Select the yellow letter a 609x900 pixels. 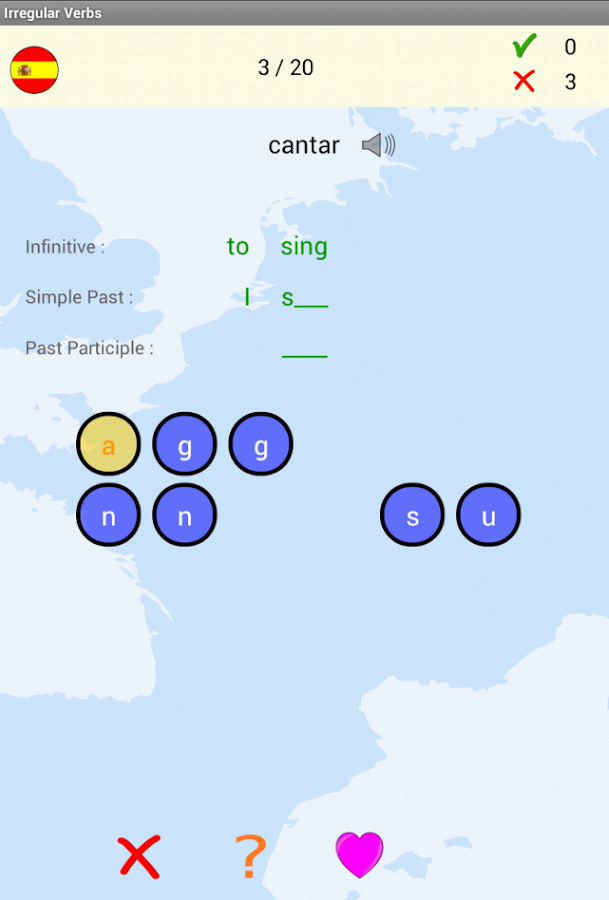click(108, 444)
